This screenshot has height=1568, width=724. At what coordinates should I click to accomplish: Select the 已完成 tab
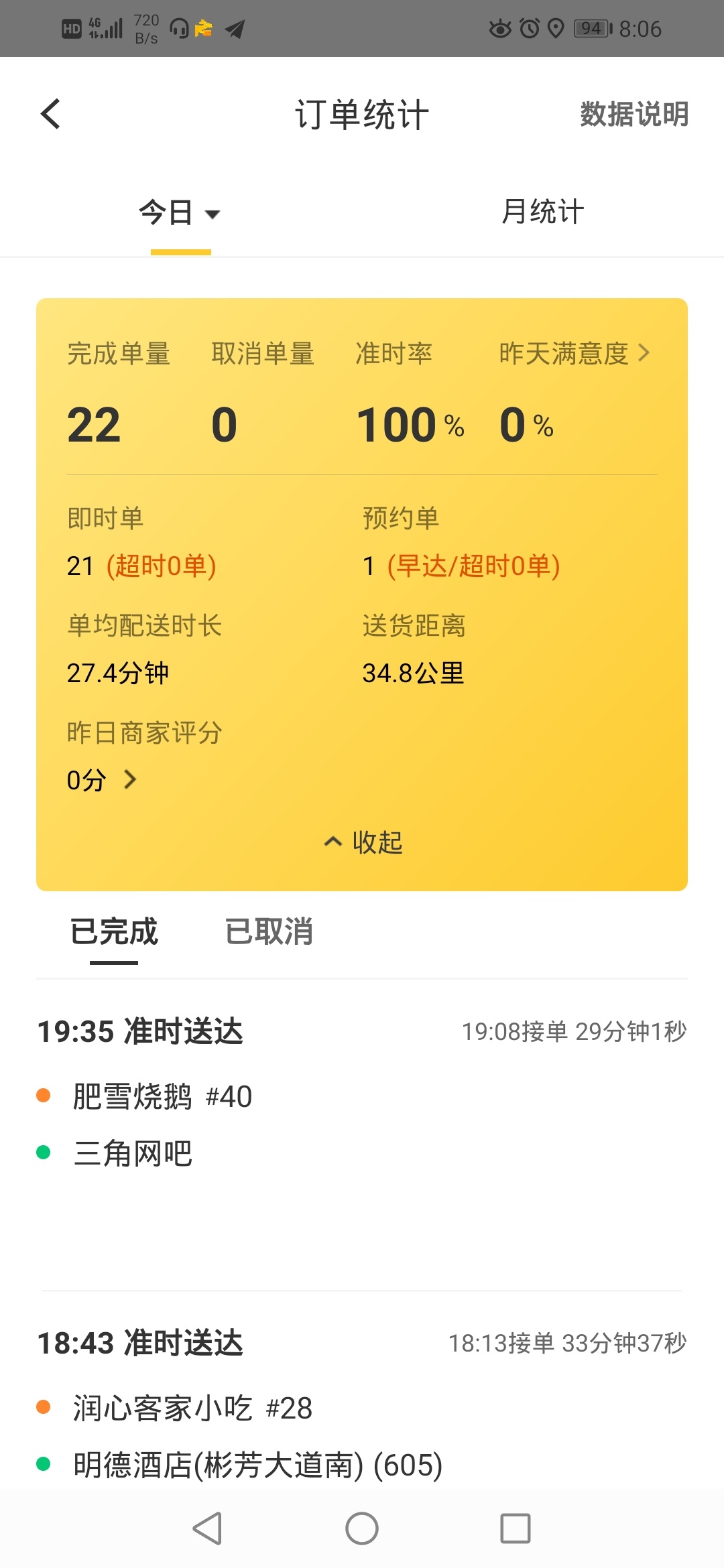point(114,931)
